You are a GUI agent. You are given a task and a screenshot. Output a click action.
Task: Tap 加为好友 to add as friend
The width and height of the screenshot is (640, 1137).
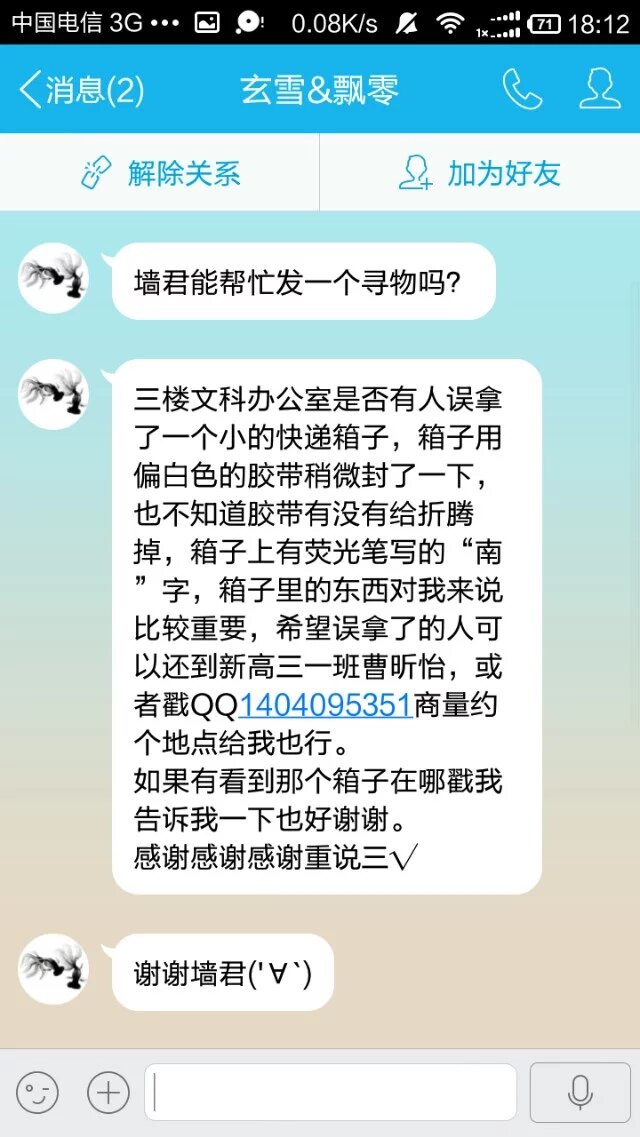pyautogui.click(x=480, y=173)
